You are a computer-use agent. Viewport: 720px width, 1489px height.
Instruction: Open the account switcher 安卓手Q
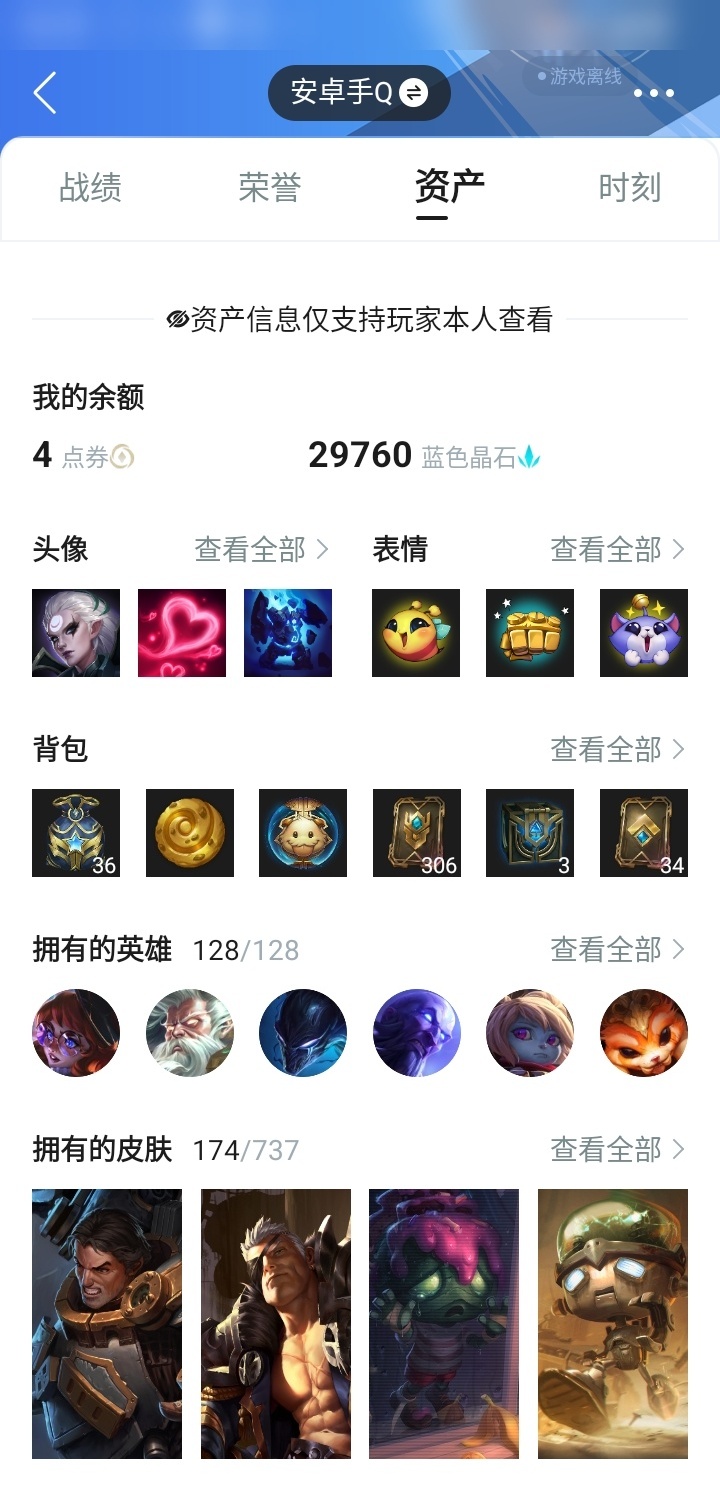point(359,93)
